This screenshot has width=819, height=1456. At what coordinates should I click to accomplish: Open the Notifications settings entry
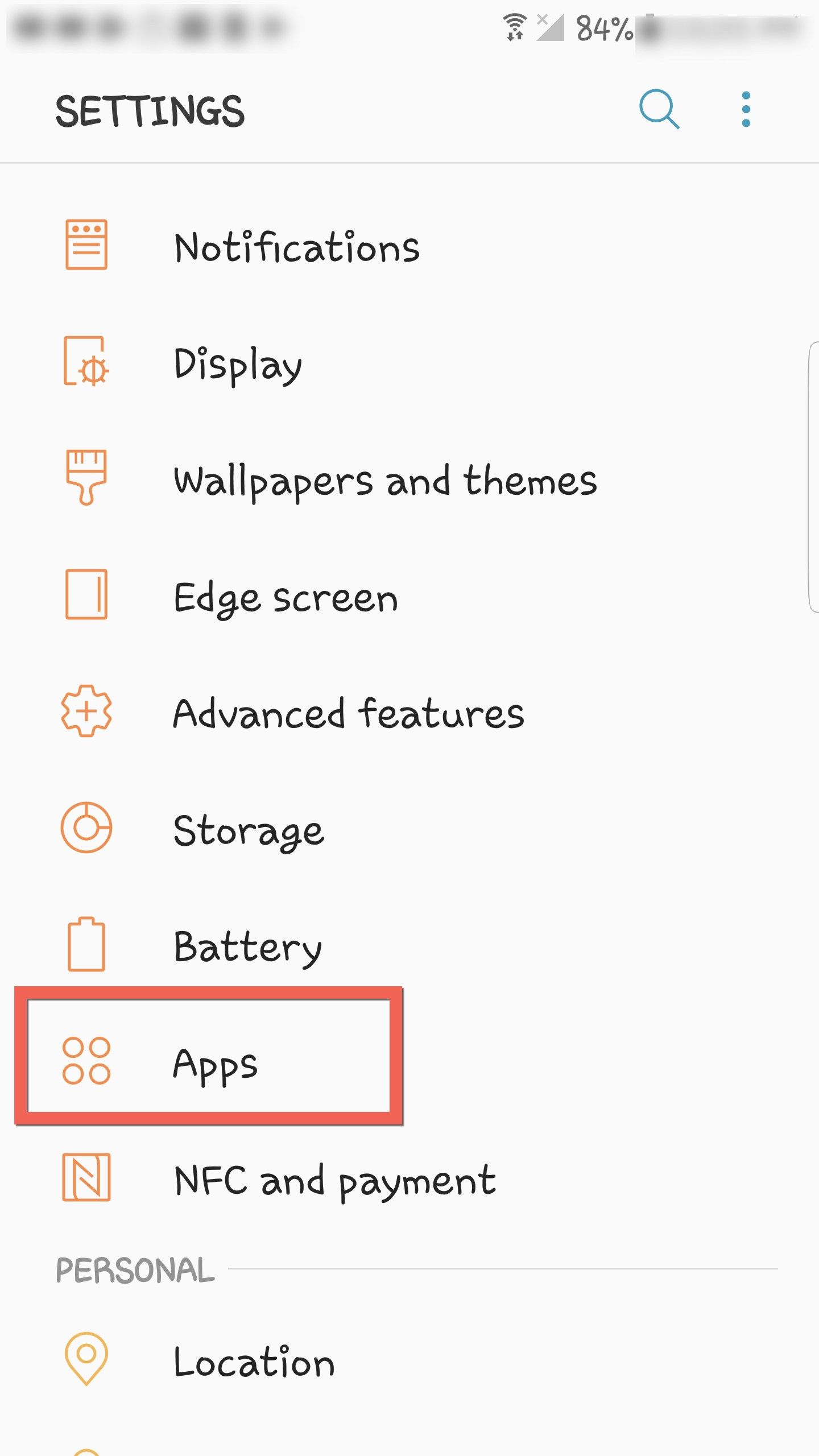click(x=297, y=246)
